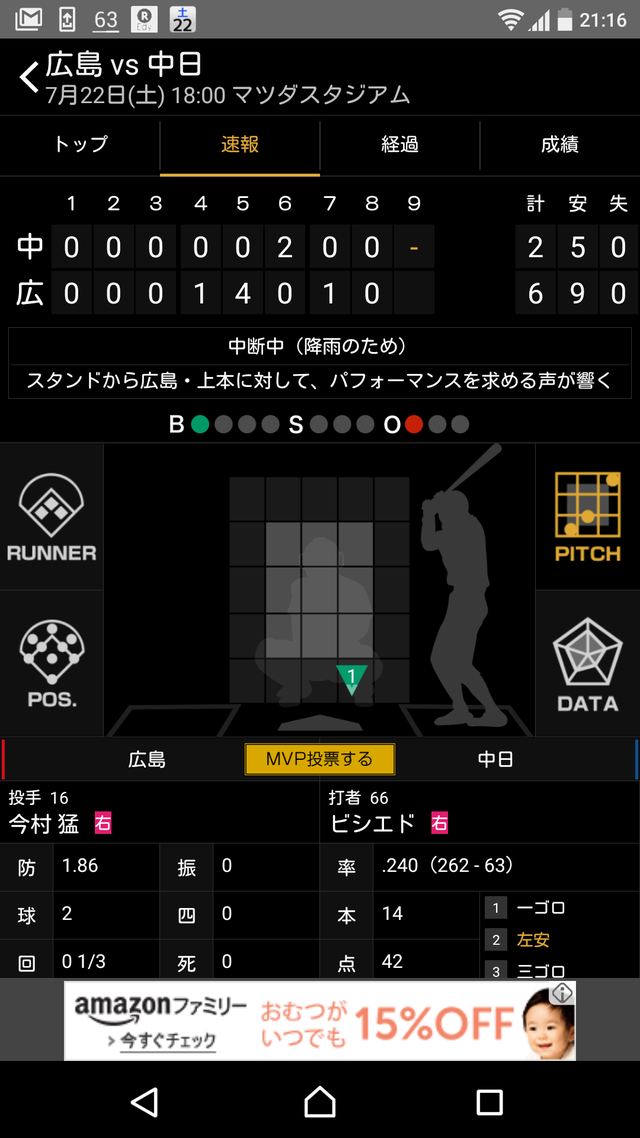
Task: Open the 経過 tab
Action: click(400, 144)
